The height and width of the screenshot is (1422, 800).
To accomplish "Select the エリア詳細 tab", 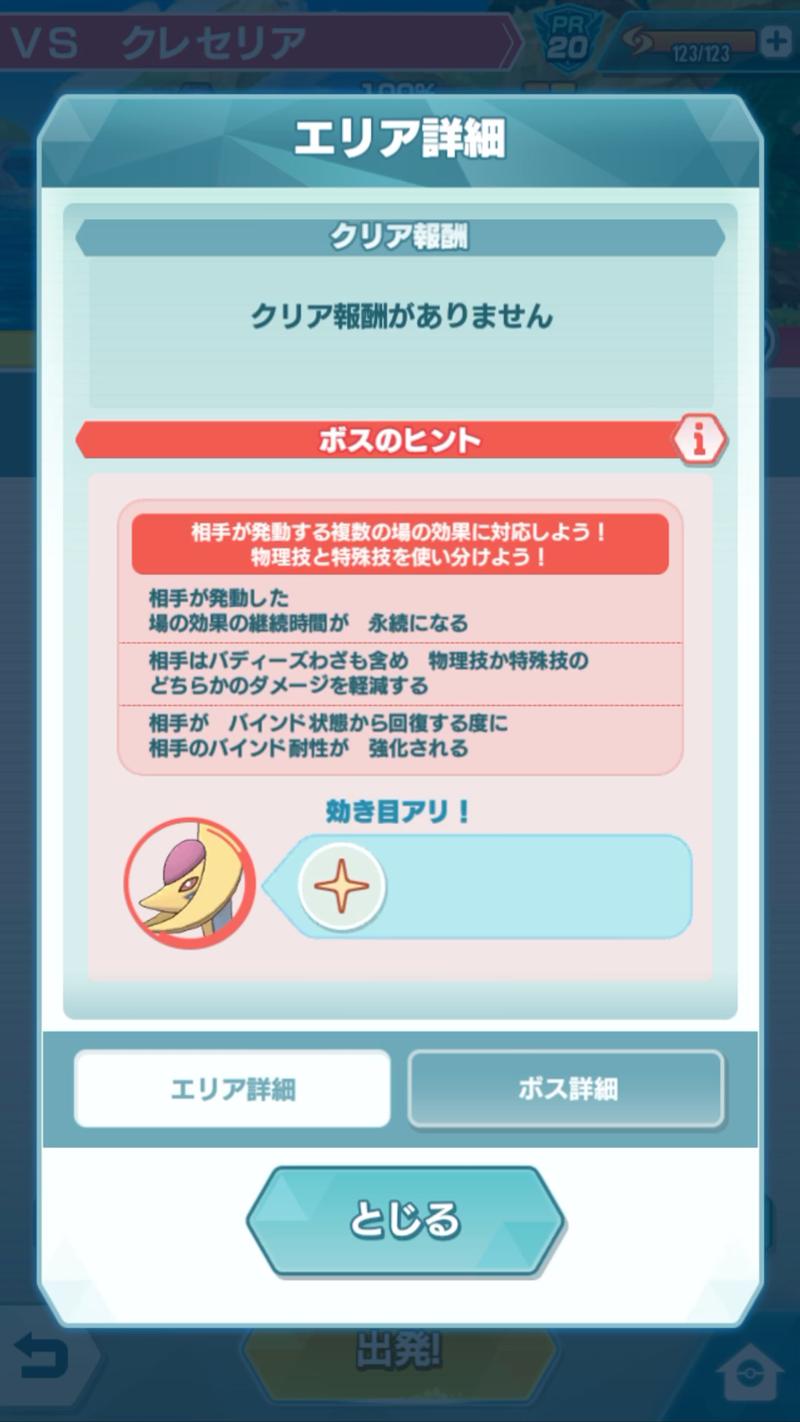I will [x=232, y=1089].
